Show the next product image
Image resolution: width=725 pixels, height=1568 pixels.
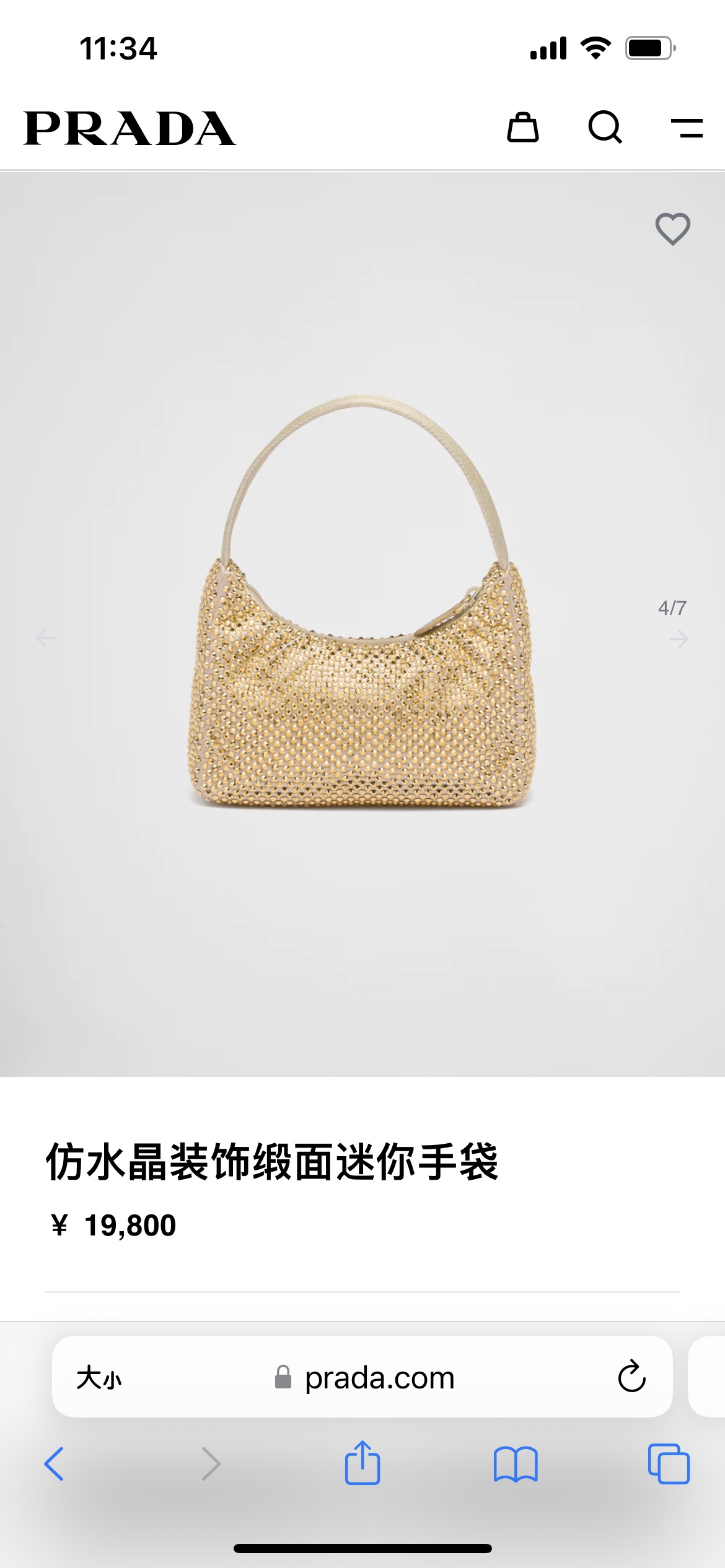click(x=679, y=638)
